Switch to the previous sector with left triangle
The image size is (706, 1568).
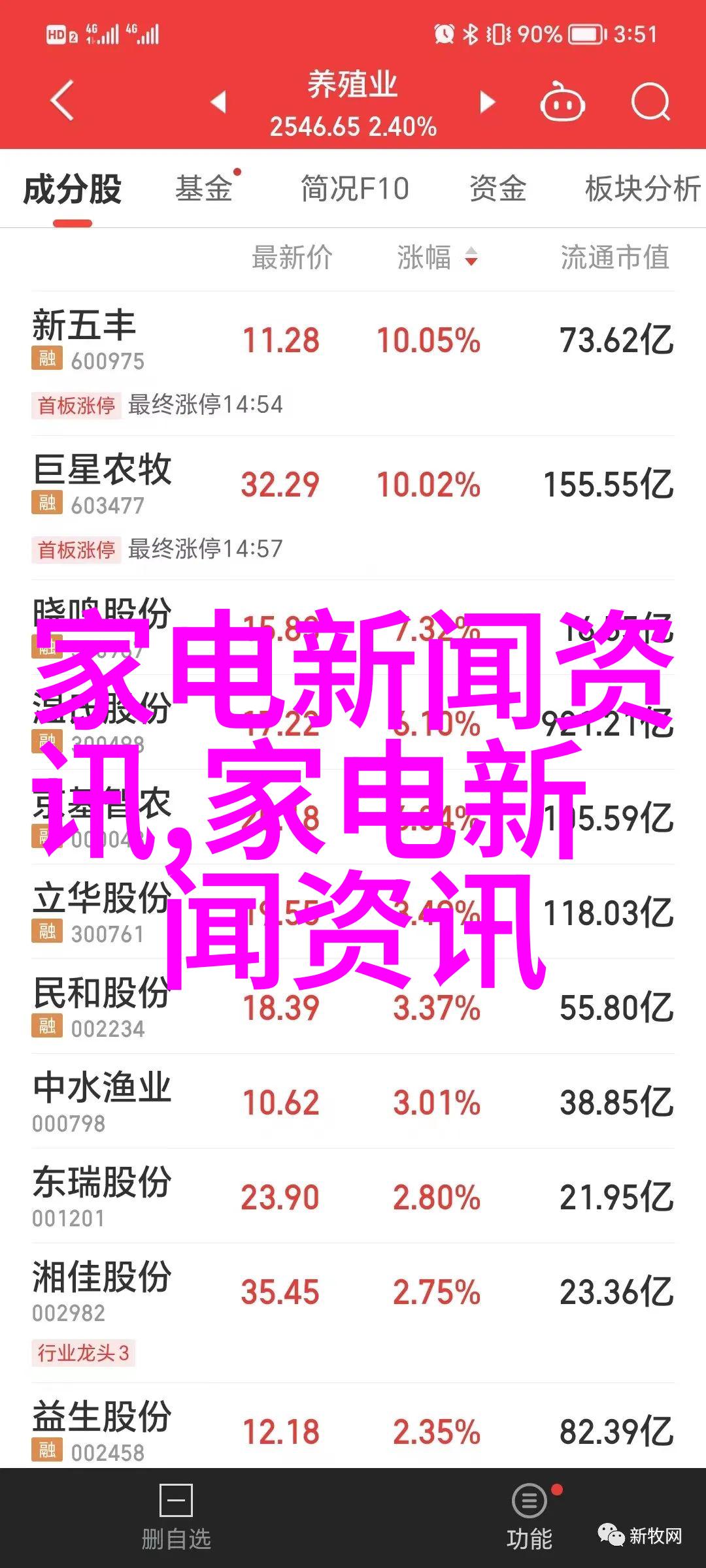click(x=218, y=102)
